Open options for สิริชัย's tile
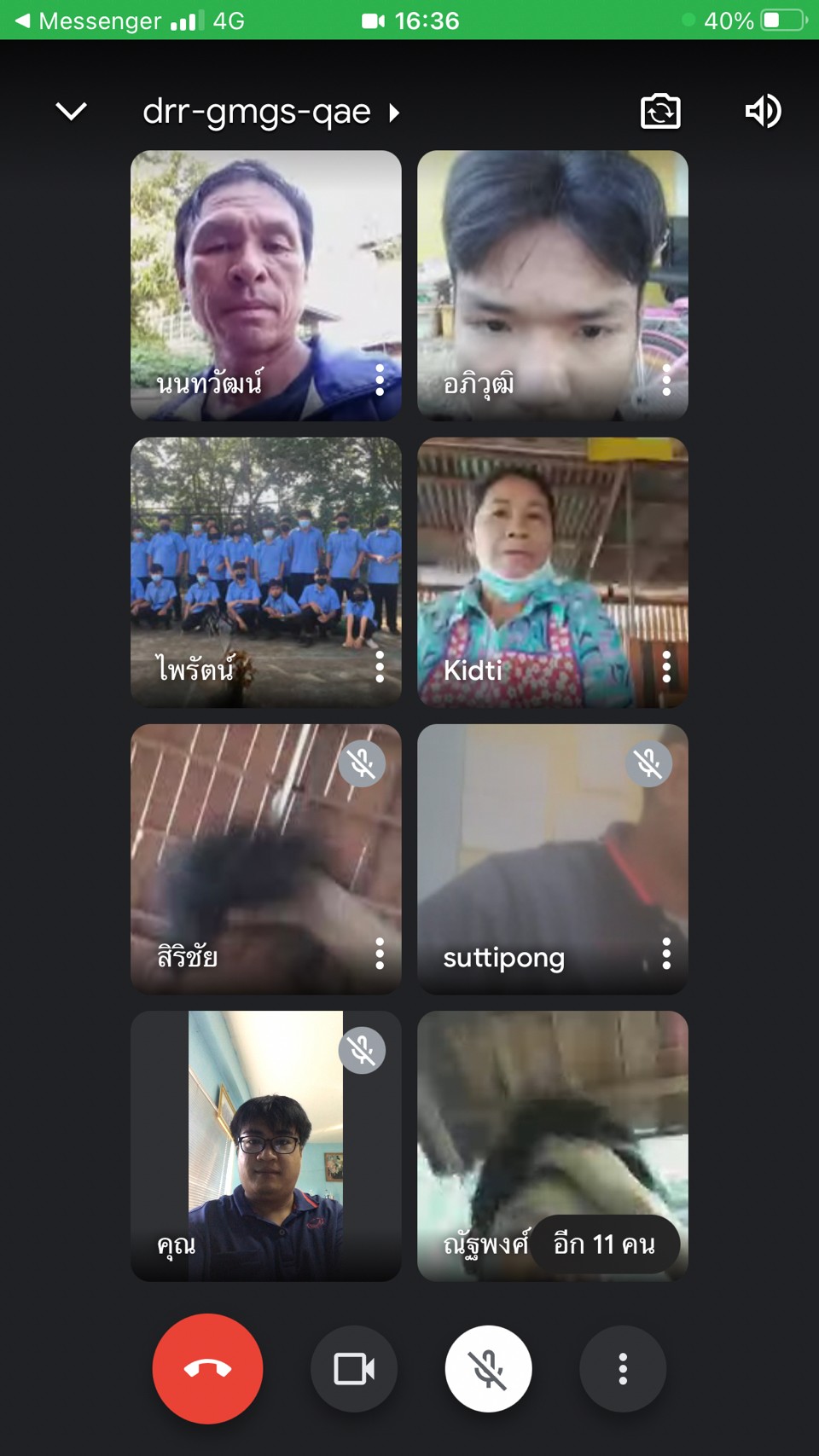819x1456 pixels. click(380, 954)
